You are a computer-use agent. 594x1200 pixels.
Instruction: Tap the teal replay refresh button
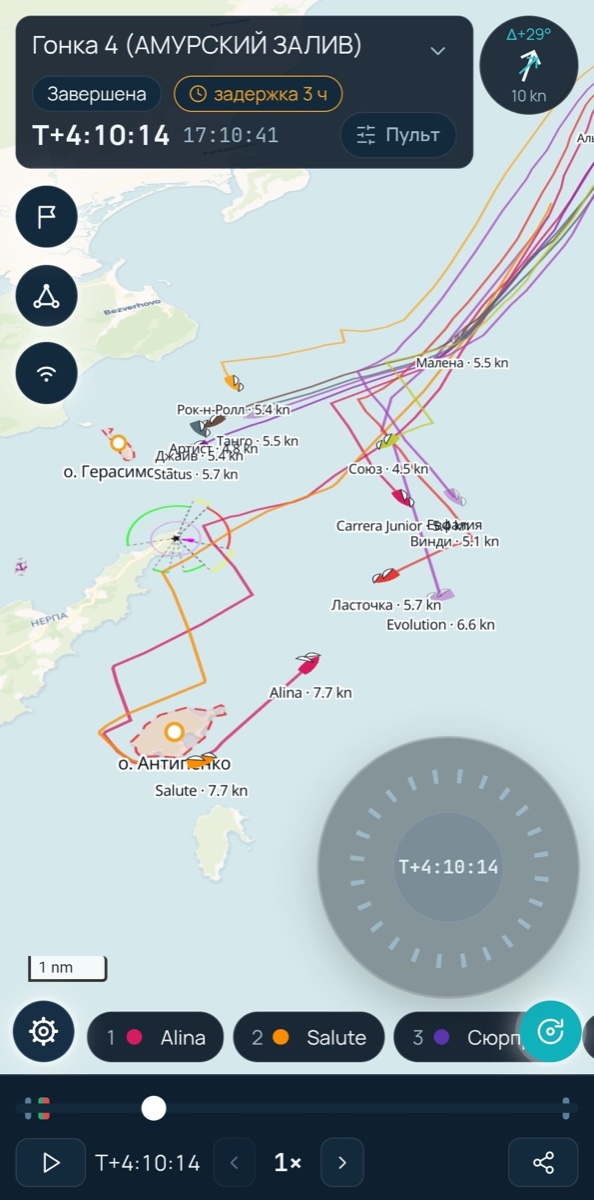[551, 1031]
